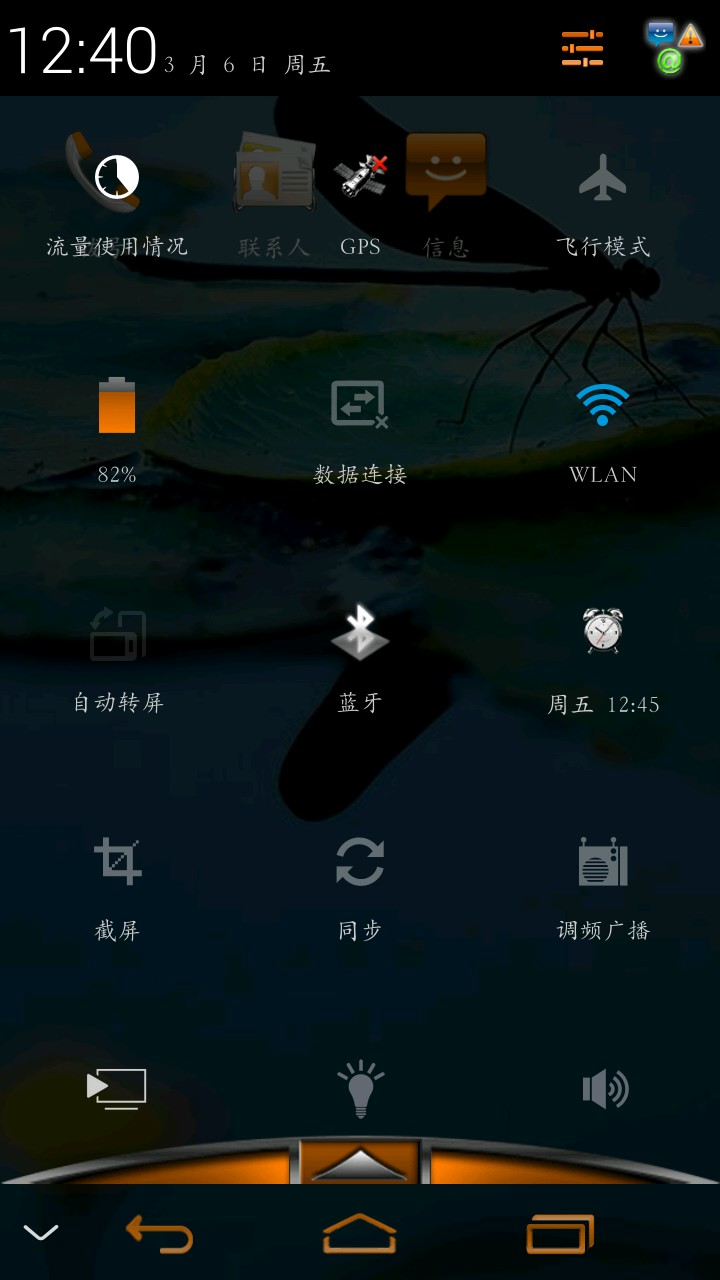Open FM radio tile (调频广播)
This screenshot has height=1280, width=720.
tap(603, 885)
